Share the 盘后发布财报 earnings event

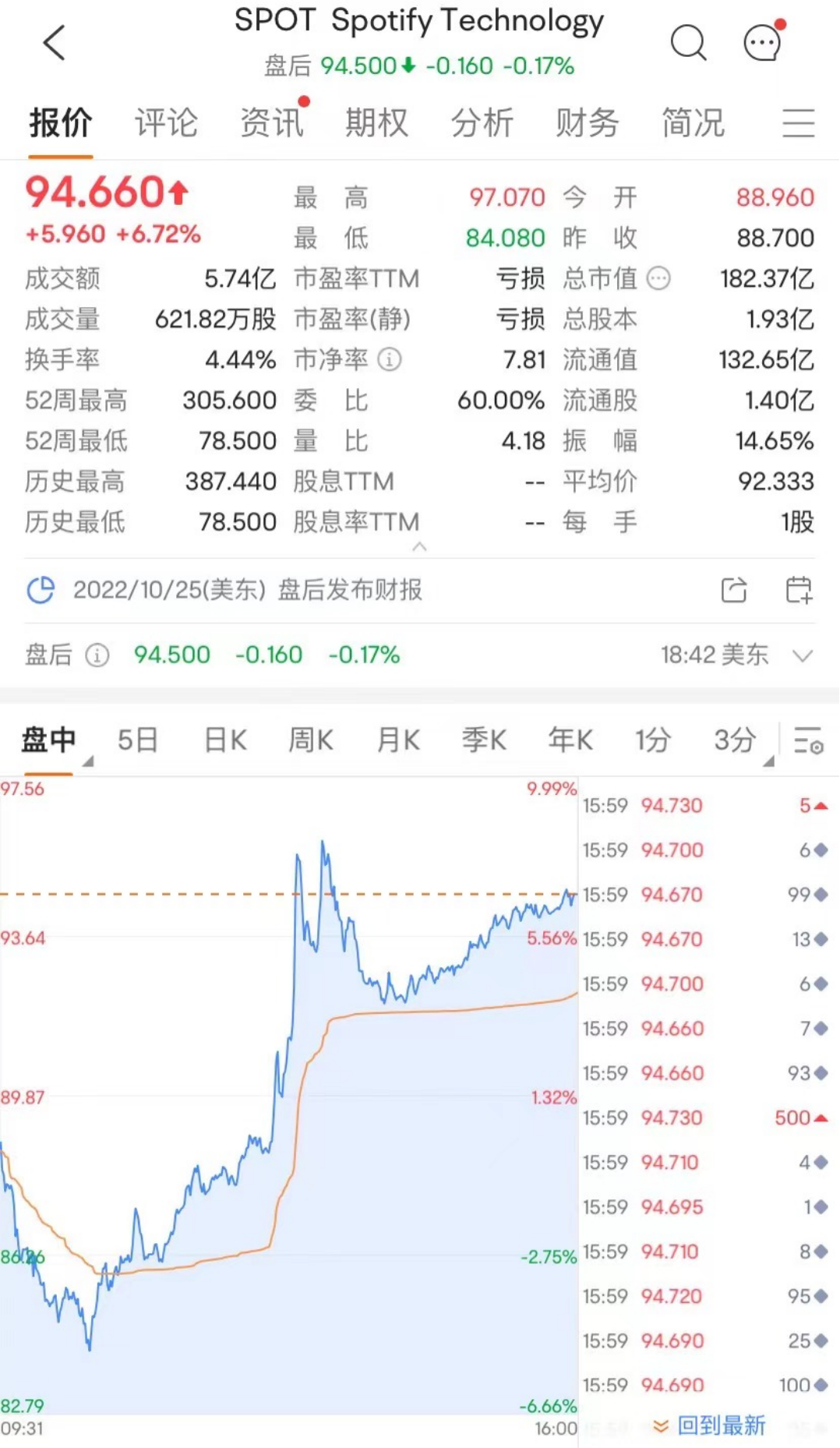pos(734,590)
